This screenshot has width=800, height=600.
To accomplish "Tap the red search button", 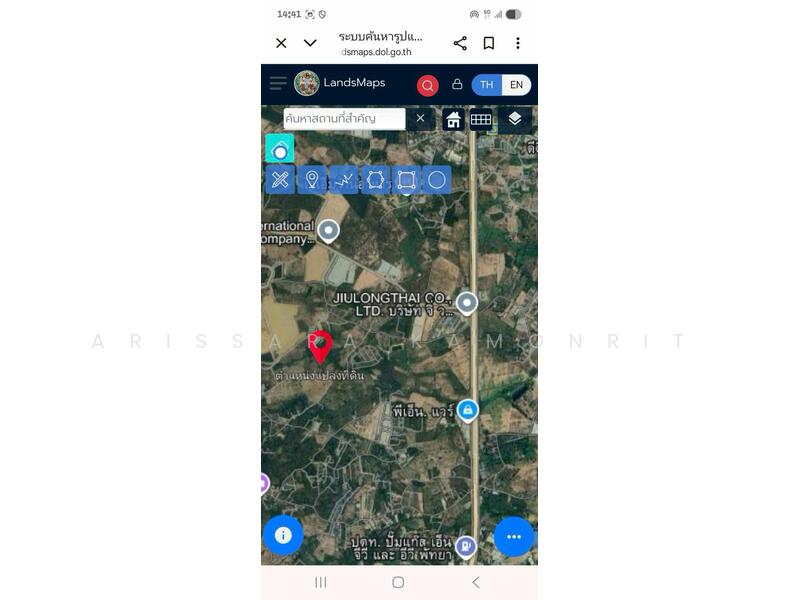I will (x=428, y=85).
